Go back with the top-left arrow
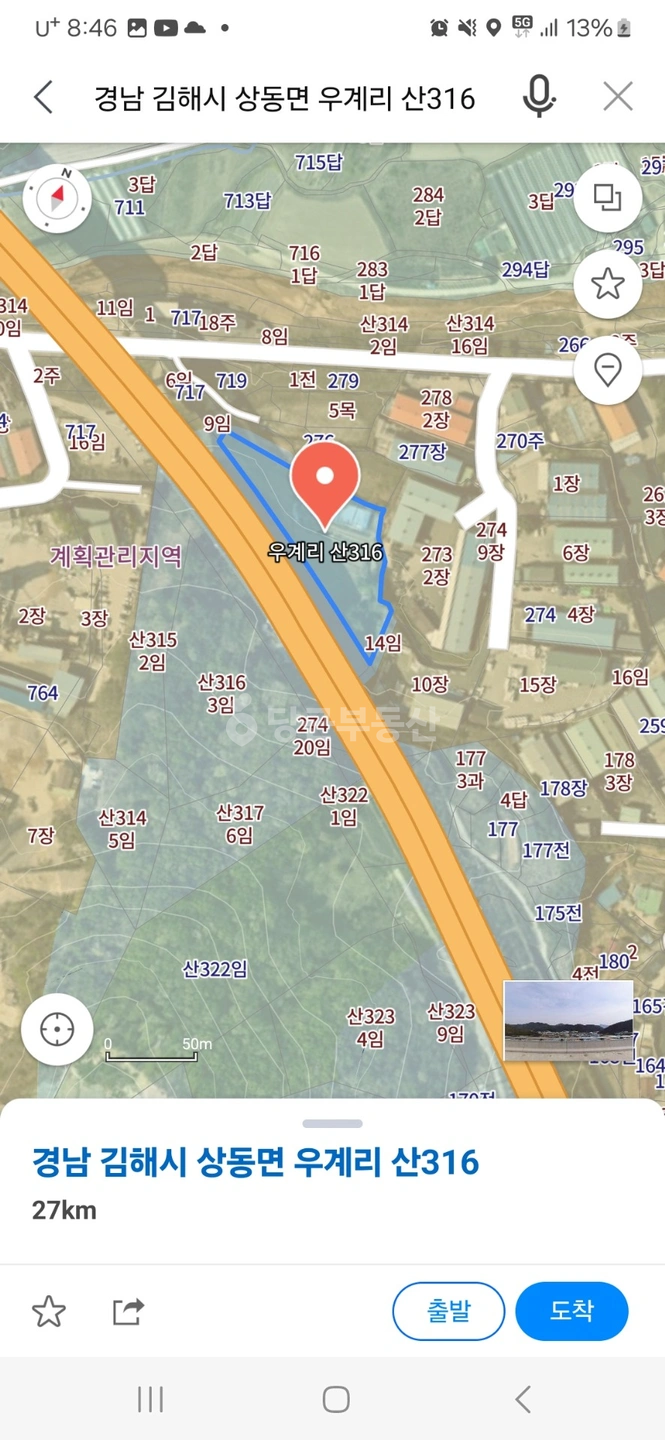Image resolution: width=665 pixels, height=1440 pixels. tap(43, 97)
